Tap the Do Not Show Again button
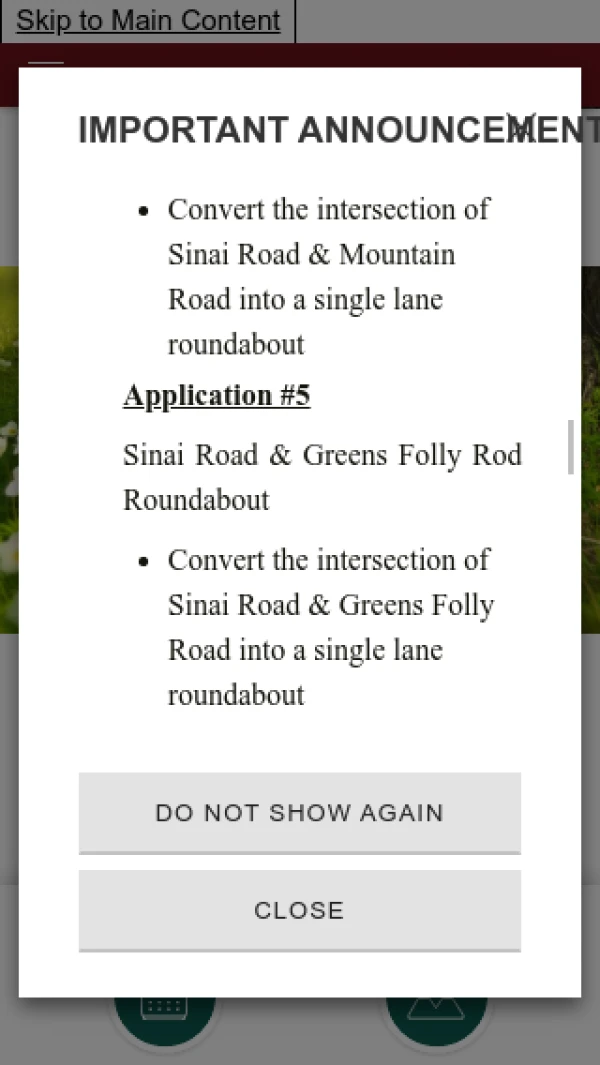 (299, 812)
